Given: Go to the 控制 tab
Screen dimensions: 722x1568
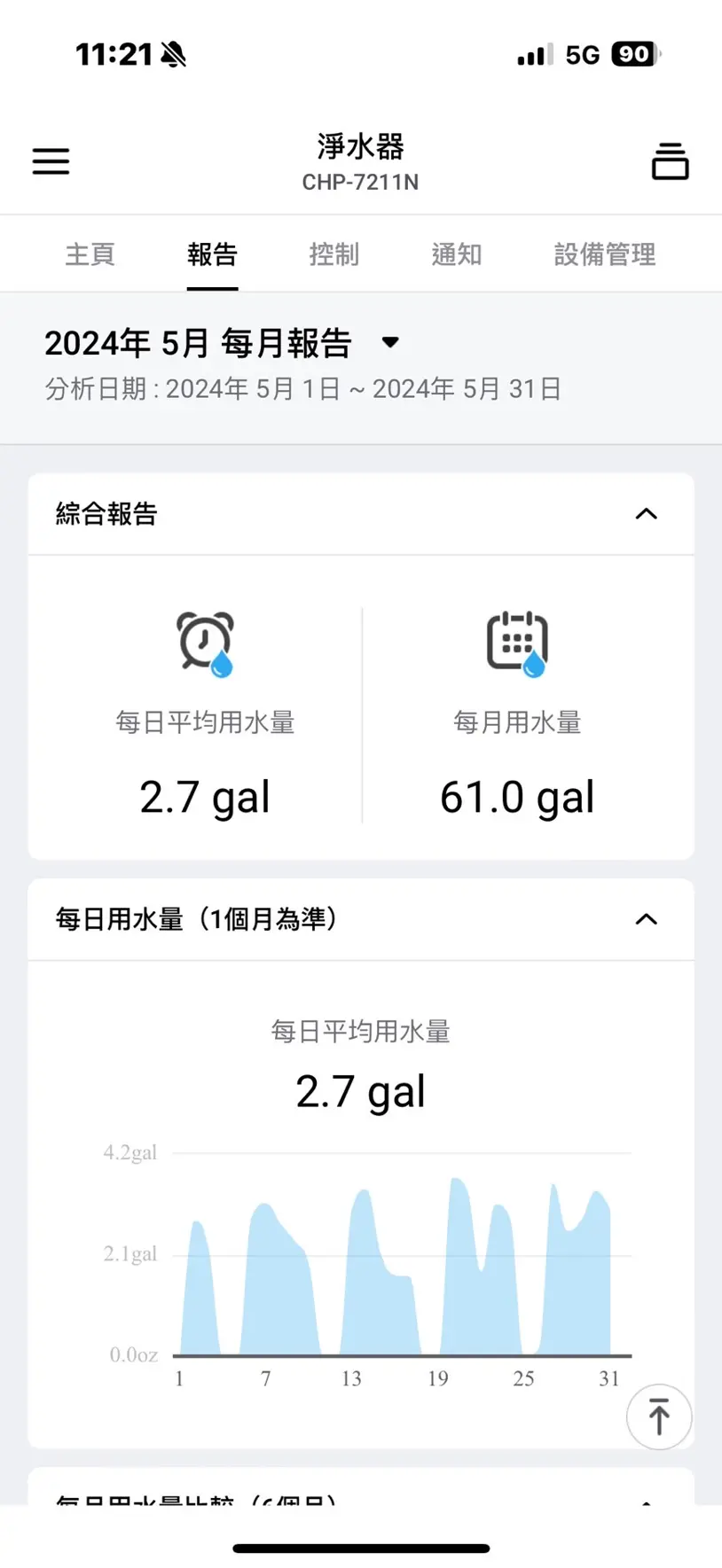Looking at the screenshot, I should [x=334, y=254].
